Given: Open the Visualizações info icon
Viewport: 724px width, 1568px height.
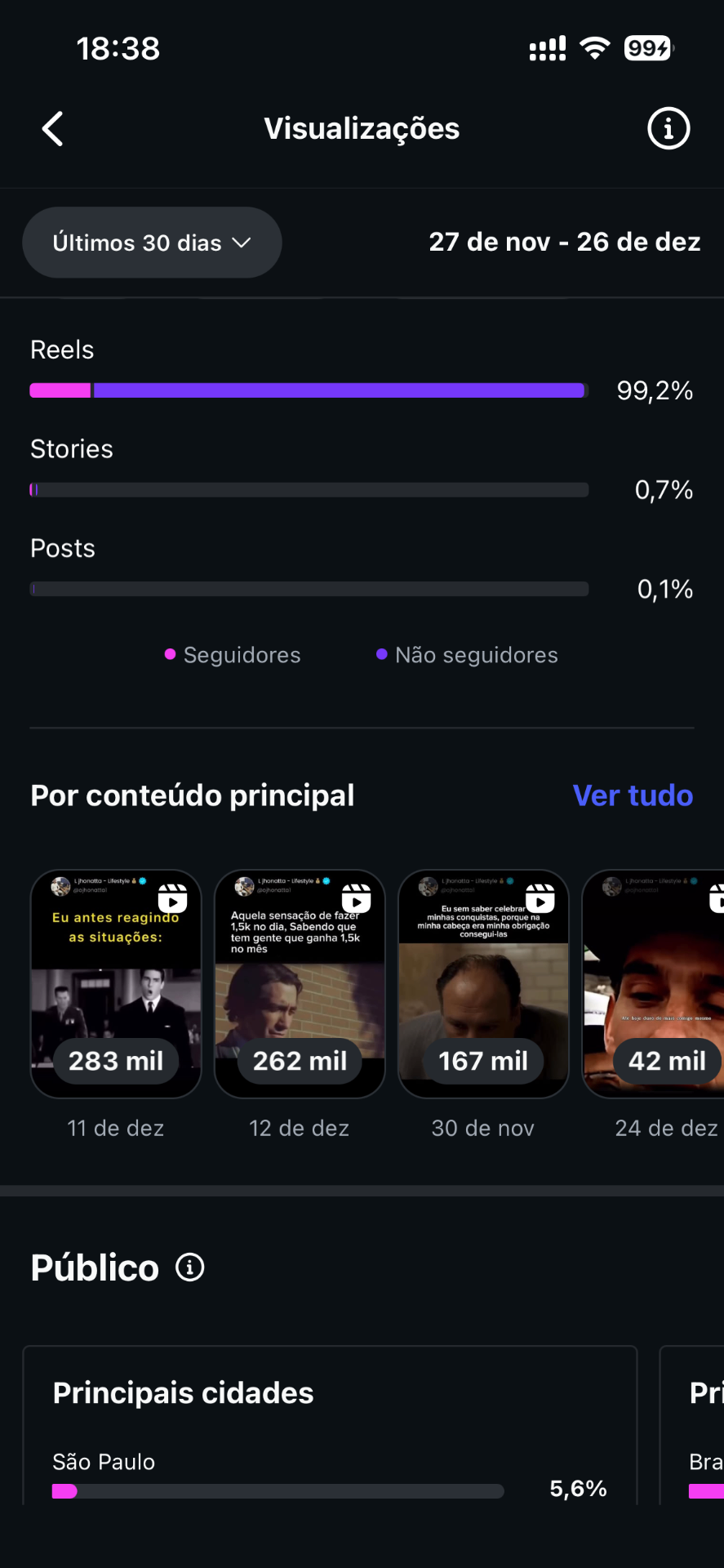Looking at the screenshot, I should (x=668, y=128).
